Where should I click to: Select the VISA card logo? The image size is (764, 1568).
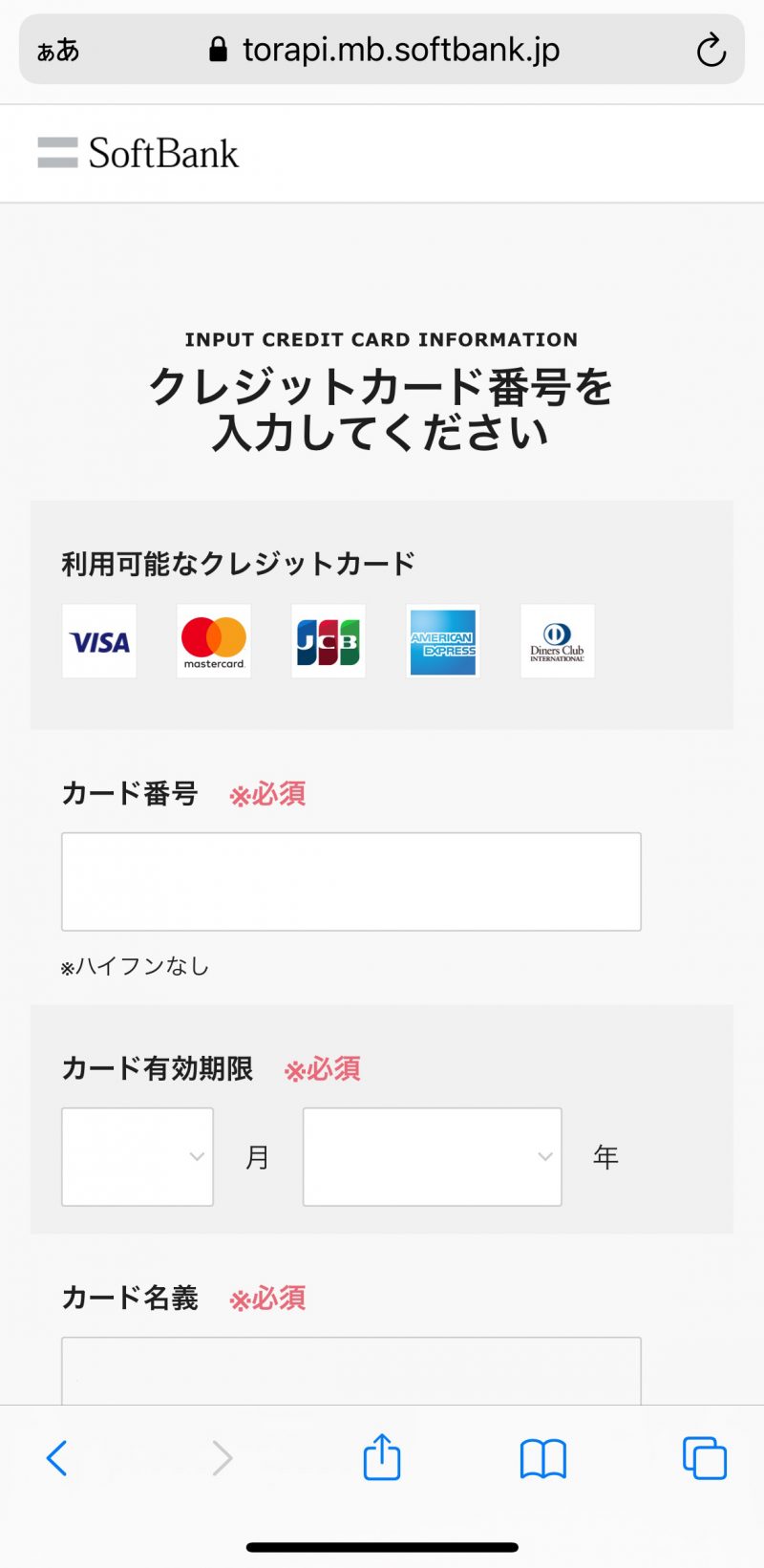pos(98,641)
